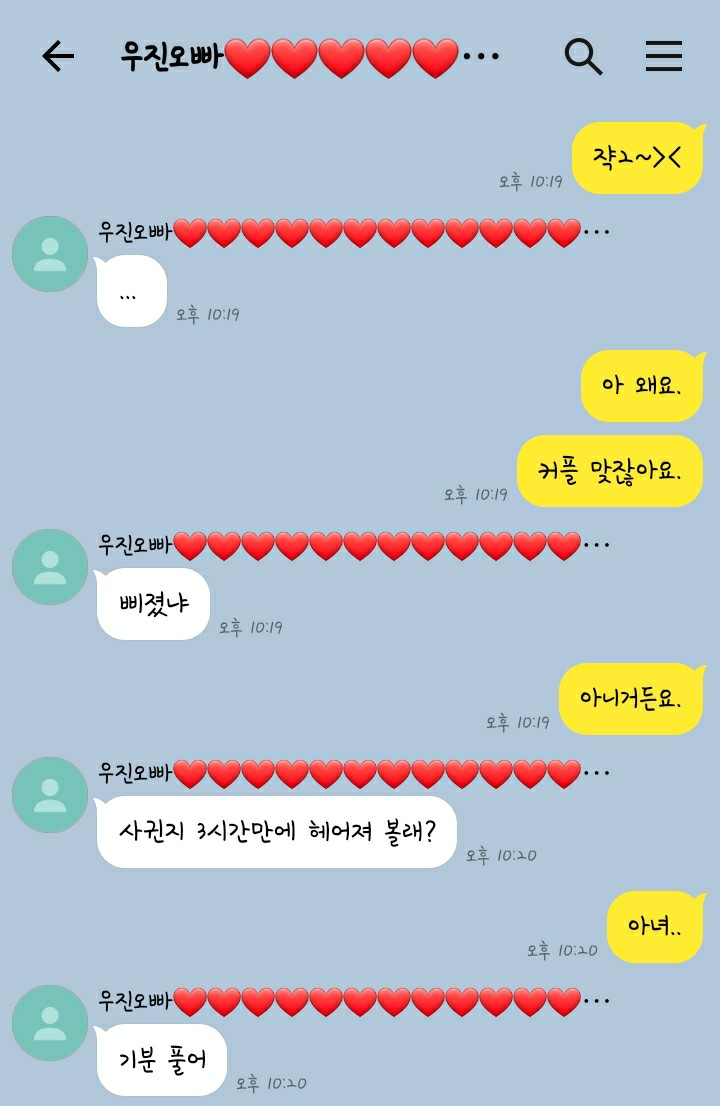This screenshot has width=720, height=1106.
Task: Go back from the 우진오빠 chat
Action: pyautogui.click(x=58, y=57)
